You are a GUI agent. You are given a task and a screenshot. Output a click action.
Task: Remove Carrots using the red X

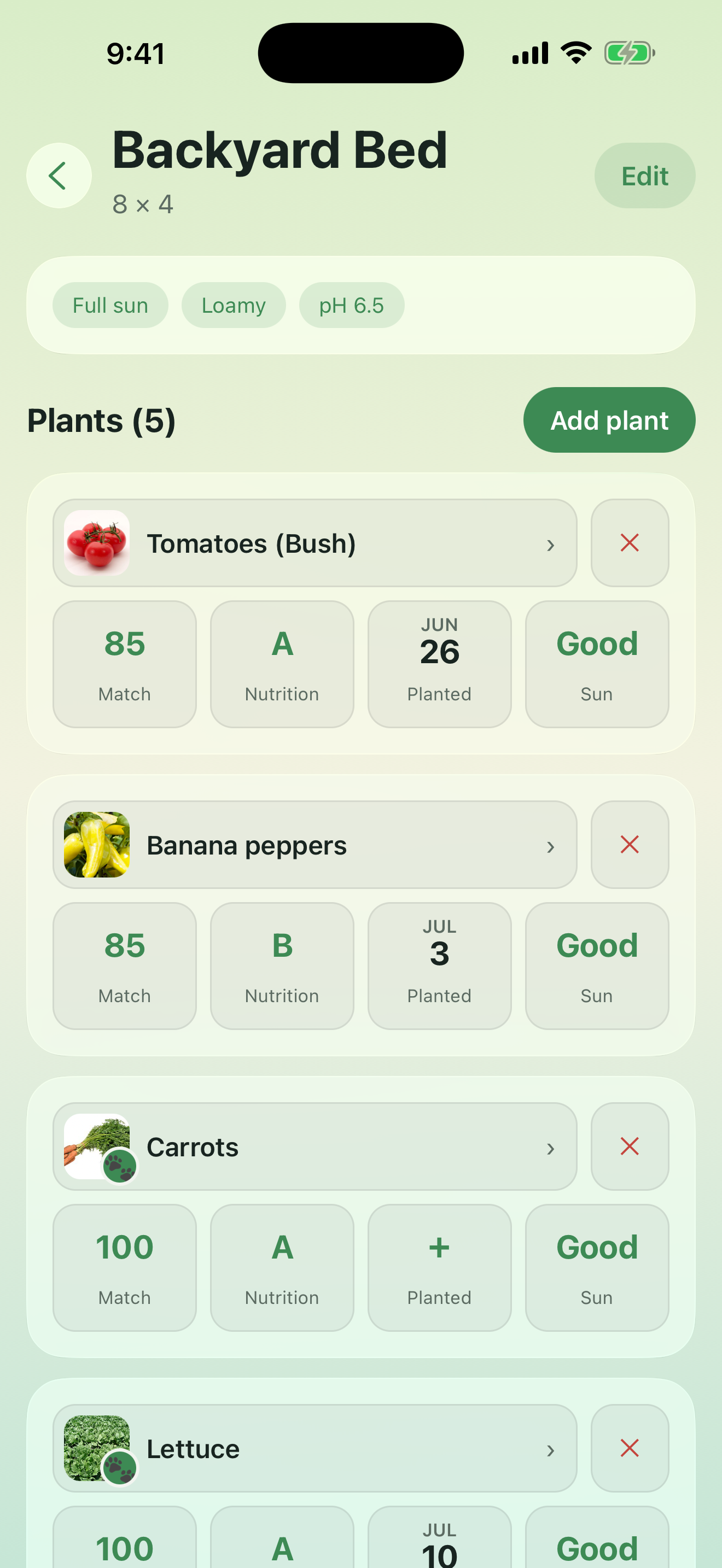(630, 1147)
